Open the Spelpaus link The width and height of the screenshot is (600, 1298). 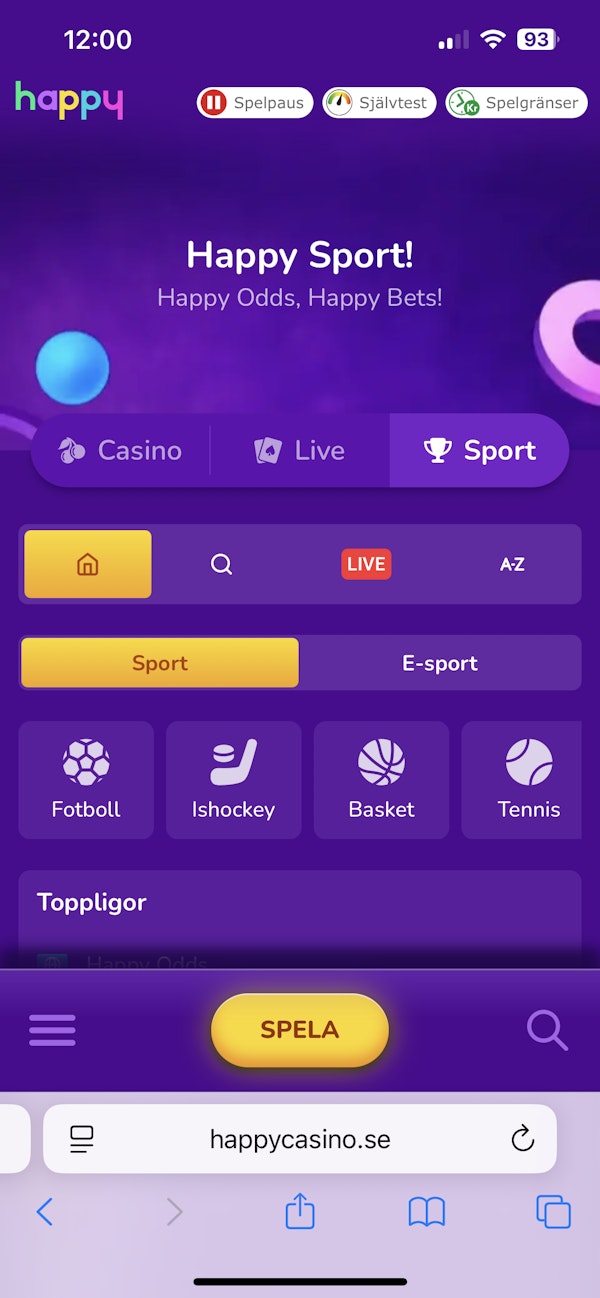(x=256, y=103)
